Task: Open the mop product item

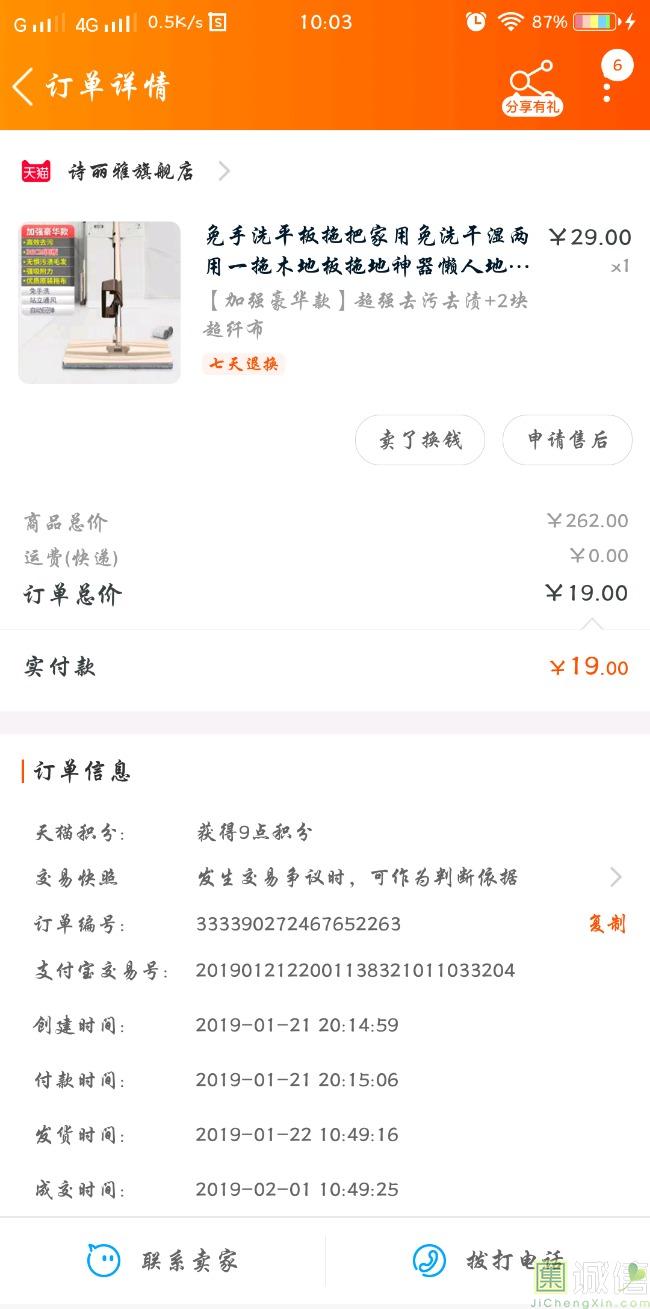Action: tap(325, 301)
